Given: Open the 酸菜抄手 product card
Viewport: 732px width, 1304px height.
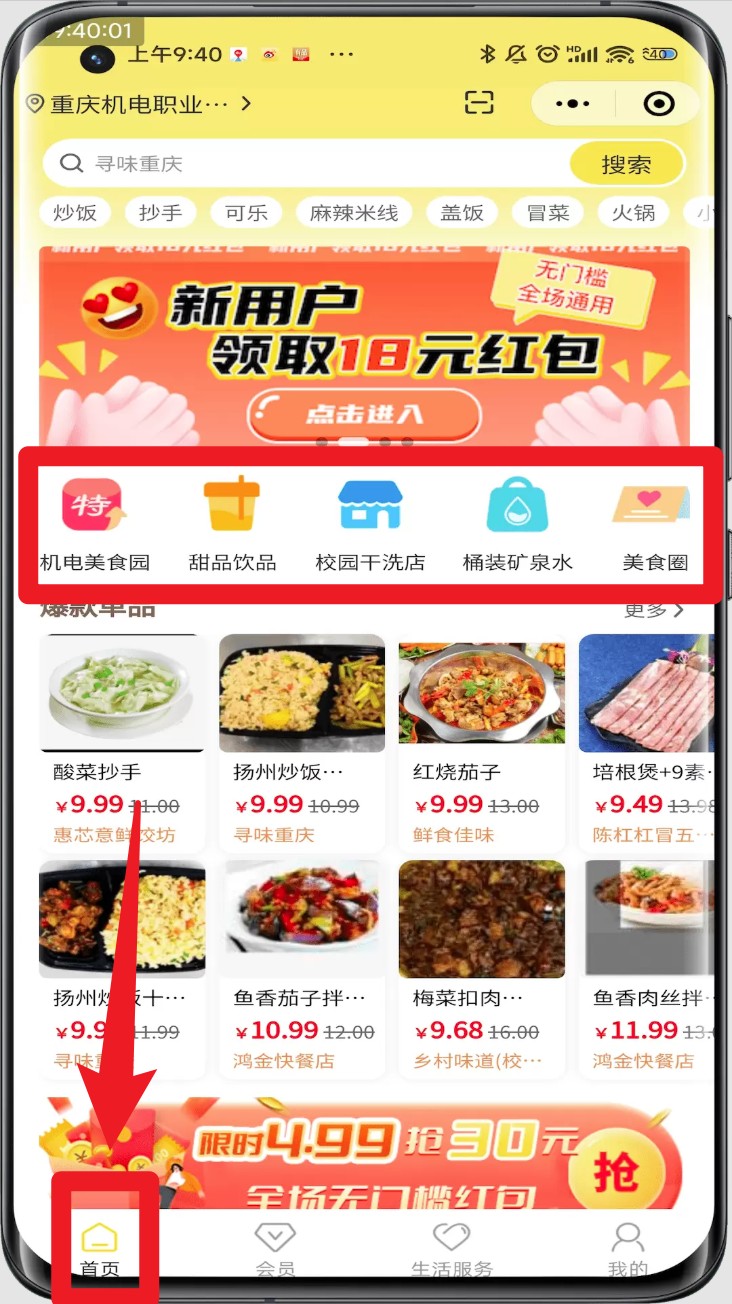Looking at the screenshot, I should pyautogui.click(x=122, y=740).
